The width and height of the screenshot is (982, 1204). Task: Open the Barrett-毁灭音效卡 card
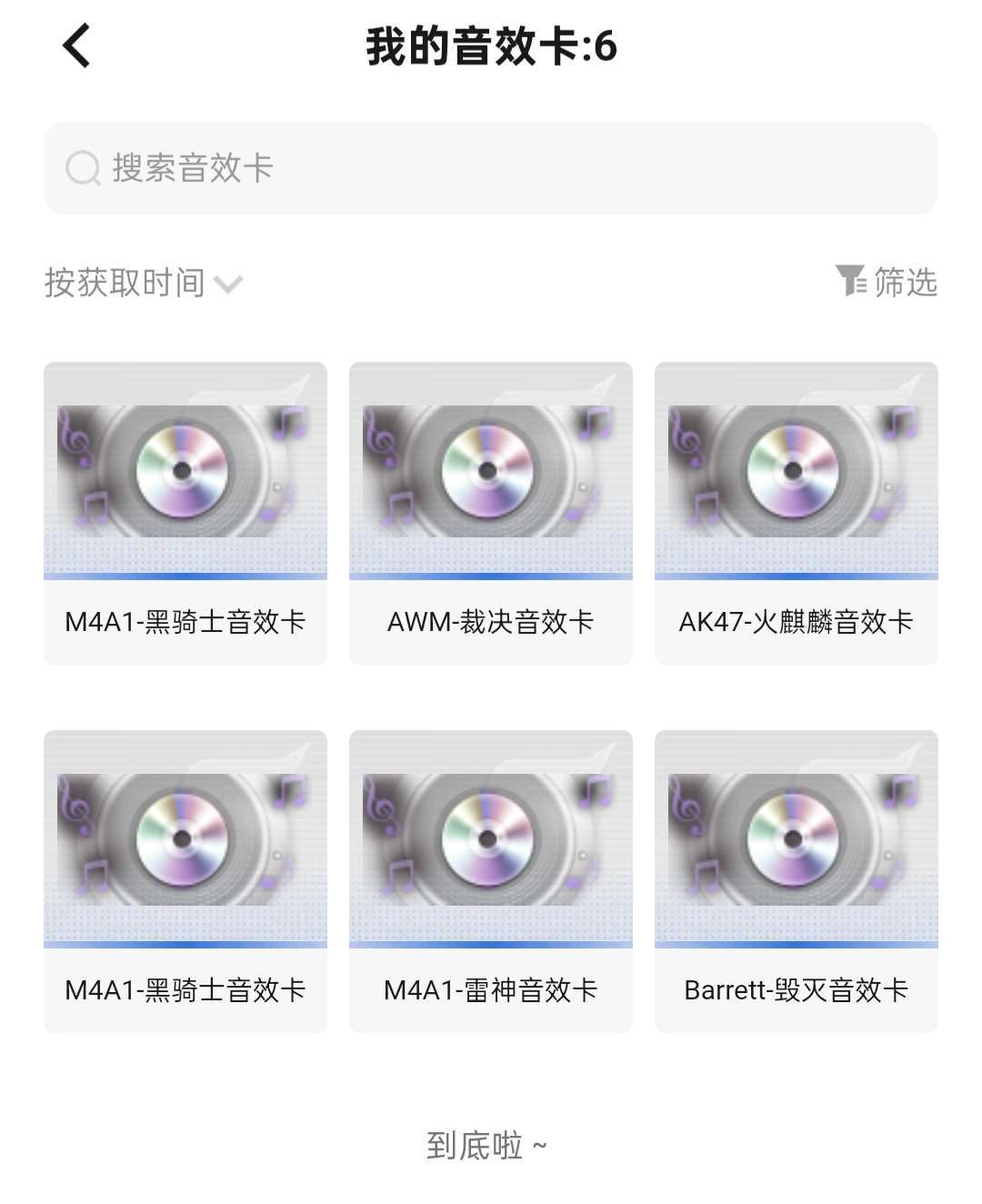click(797, 881)
